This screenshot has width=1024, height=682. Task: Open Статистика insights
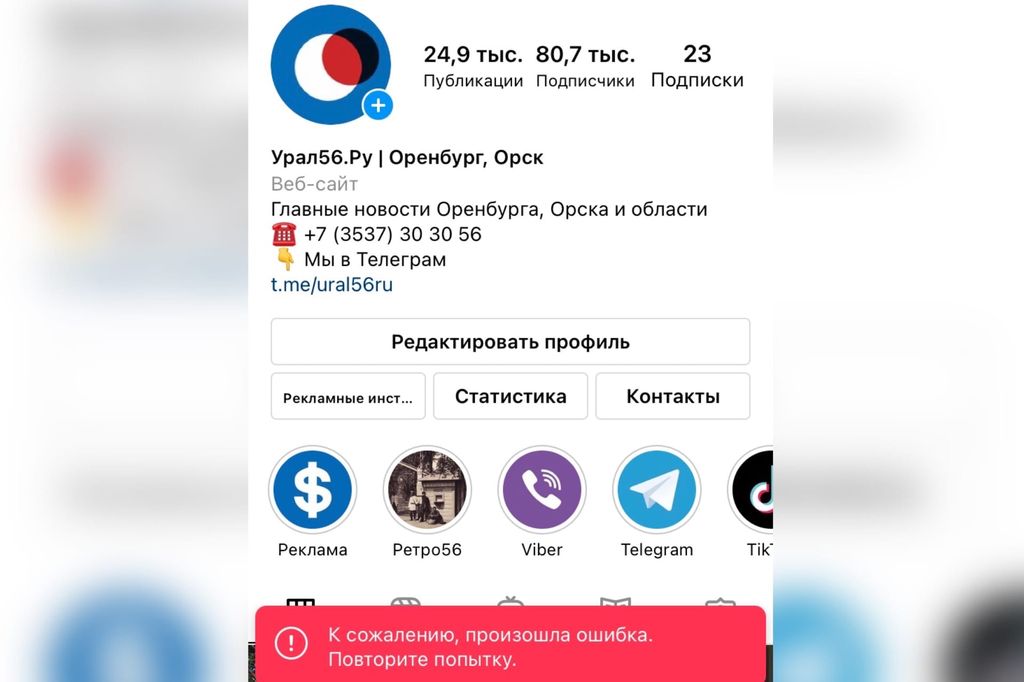click(510, 397)
